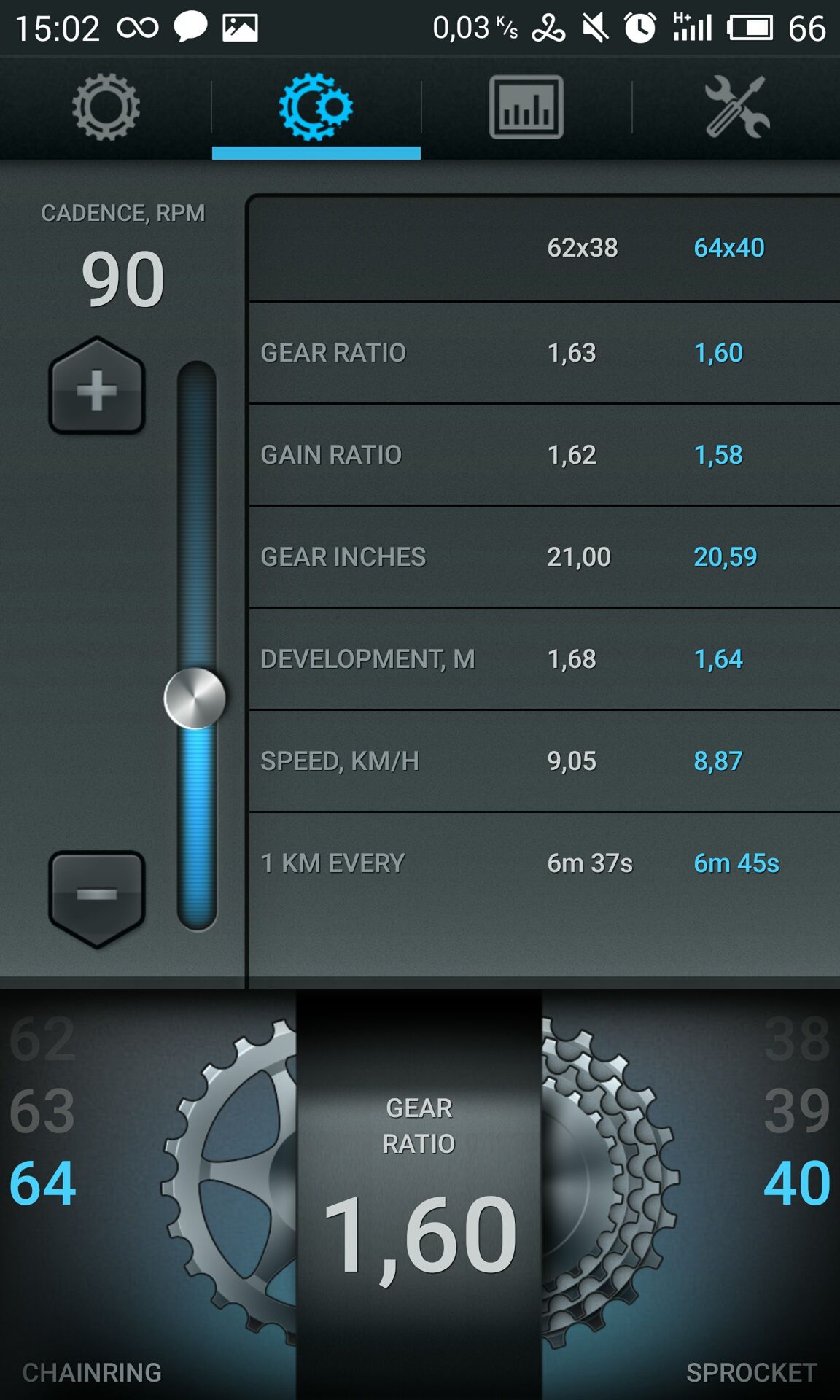
Task: Select sprocket size 39
Action: click(797, 1111)
